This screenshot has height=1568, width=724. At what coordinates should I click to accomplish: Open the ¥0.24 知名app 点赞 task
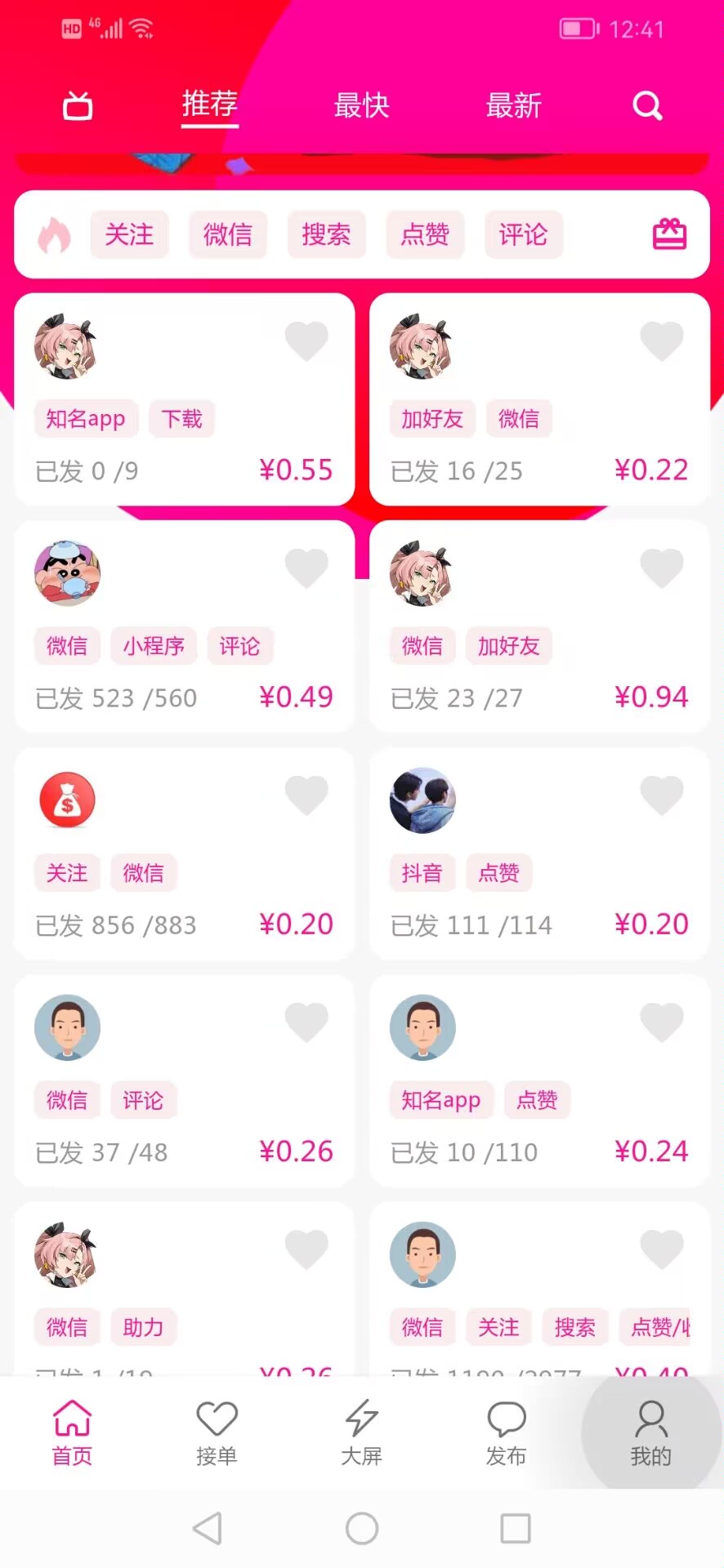[x=539, y=1080]
